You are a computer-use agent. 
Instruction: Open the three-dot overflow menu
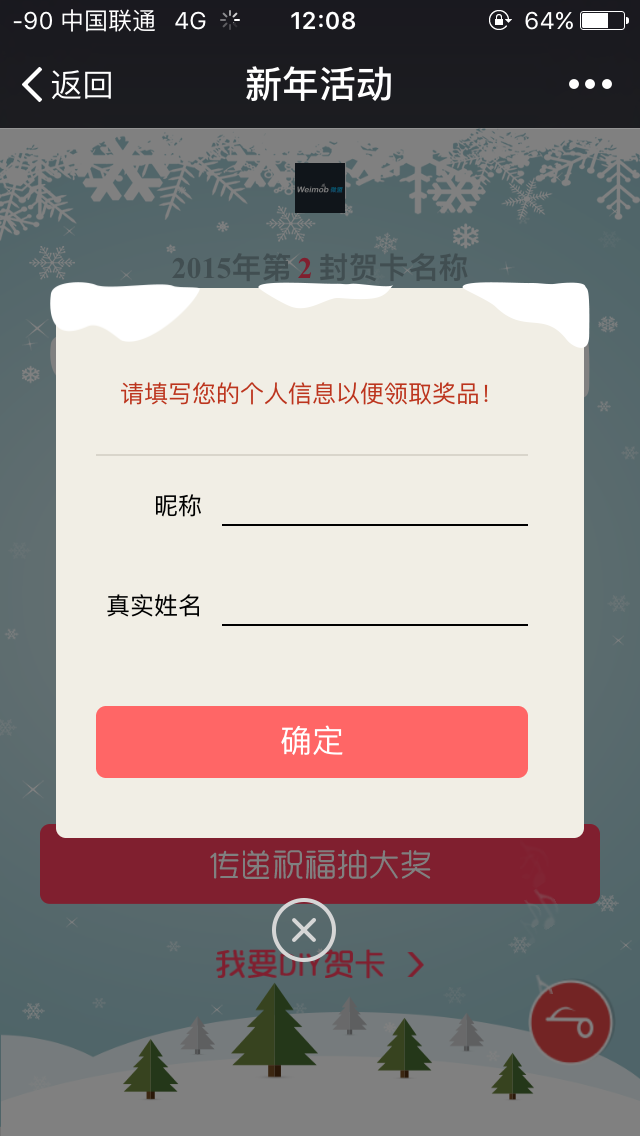pos(590,85)
